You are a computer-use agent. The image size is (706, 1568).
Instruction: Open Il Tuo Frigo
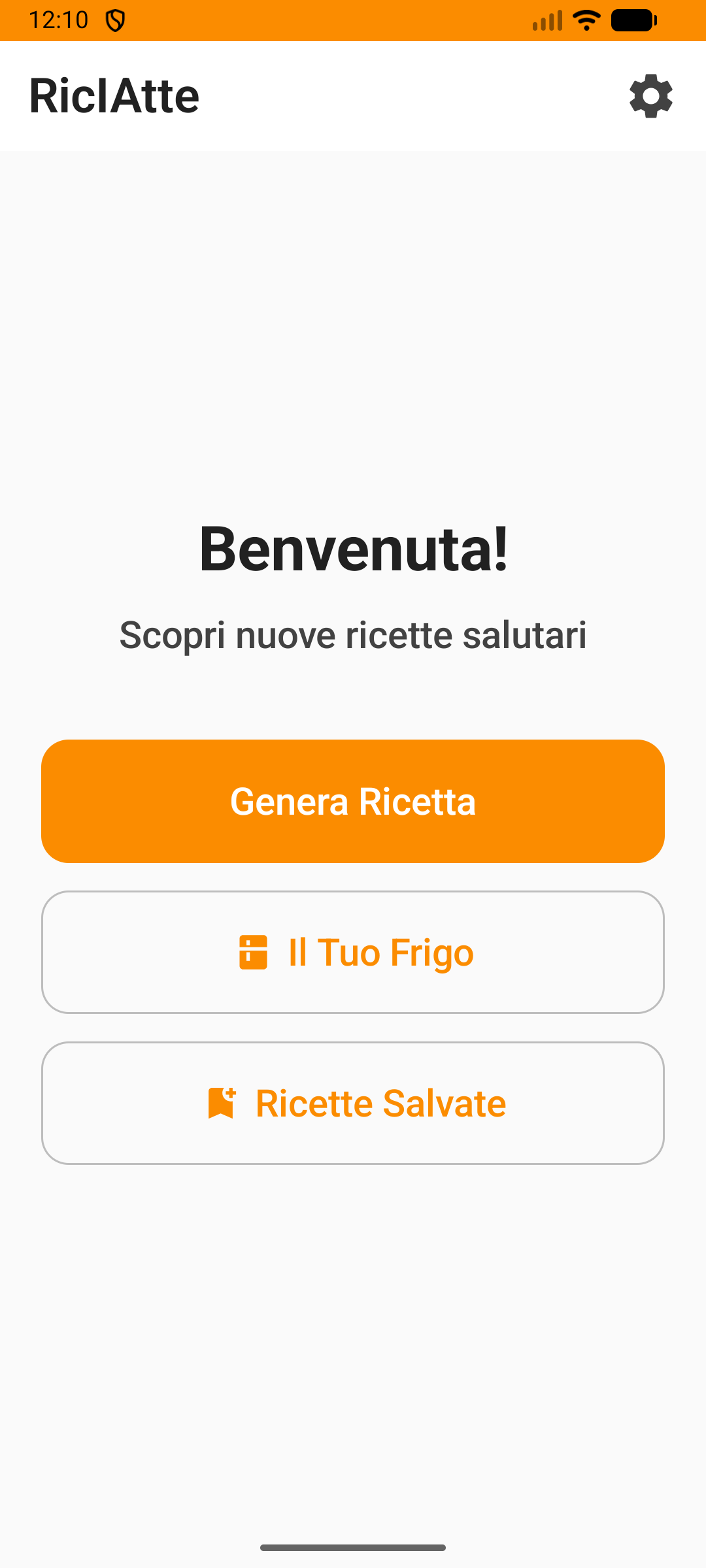(x=353, y=952)
